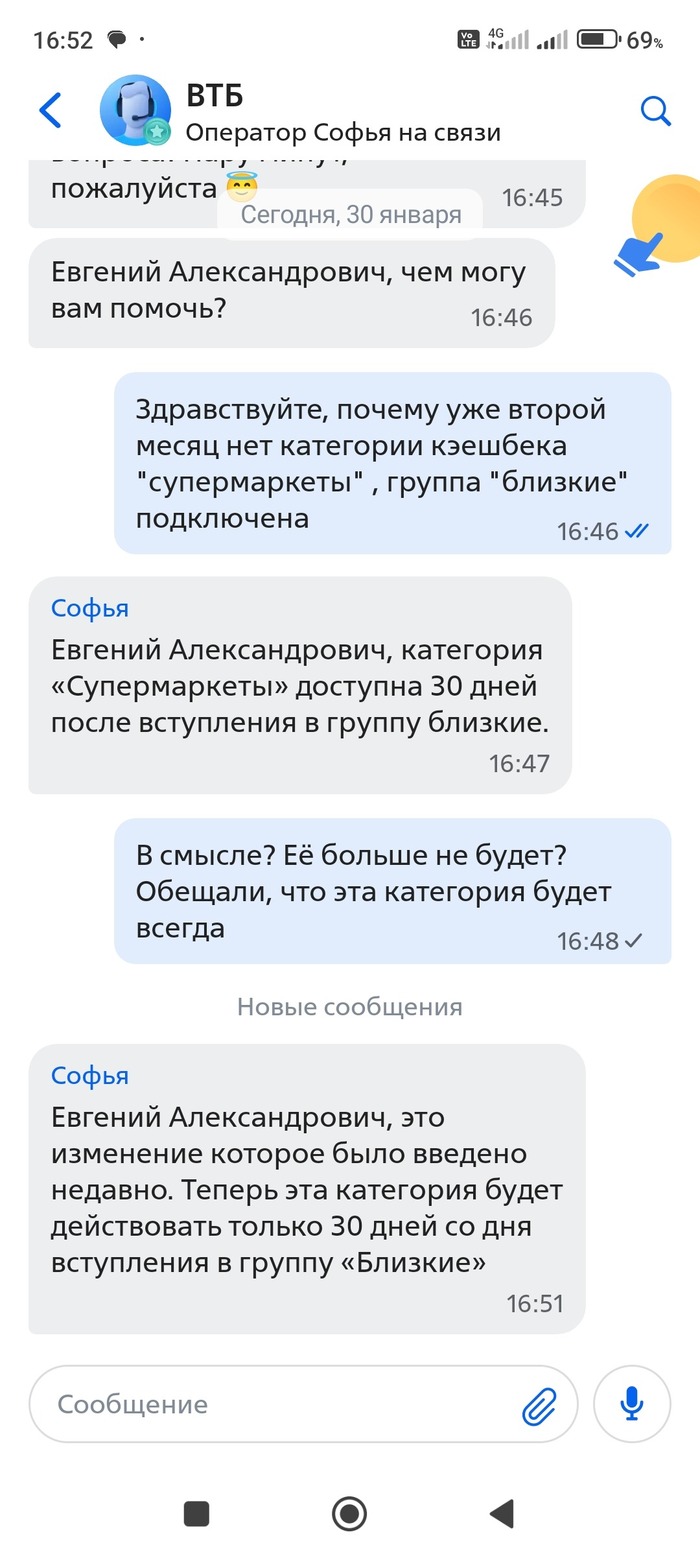Record a voice message with the microphone

pos(631,1404)
